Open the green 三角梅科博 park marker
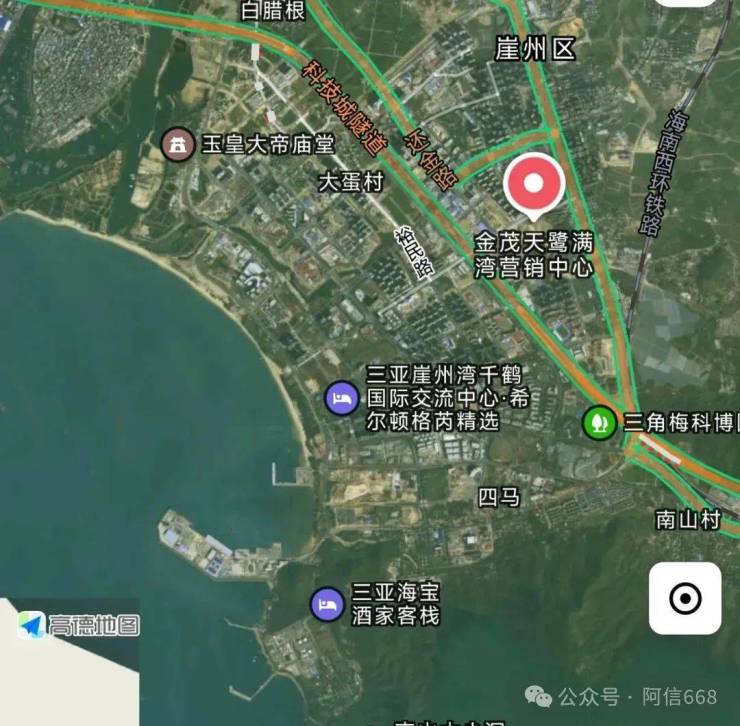The image size is (740, 726). (599, 422)
